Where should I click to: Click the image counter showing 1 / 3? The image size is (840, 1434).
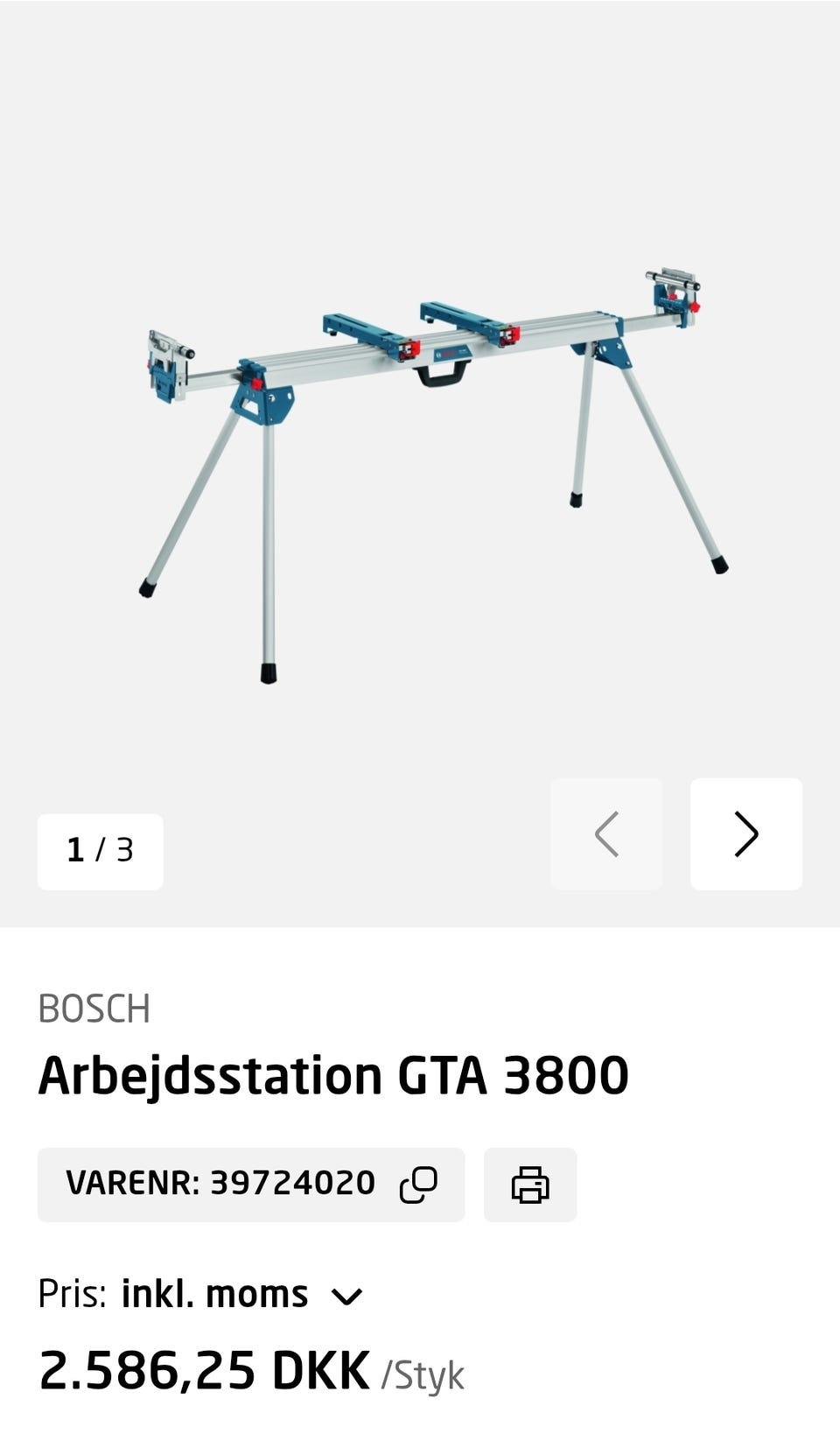pos(100,851)
